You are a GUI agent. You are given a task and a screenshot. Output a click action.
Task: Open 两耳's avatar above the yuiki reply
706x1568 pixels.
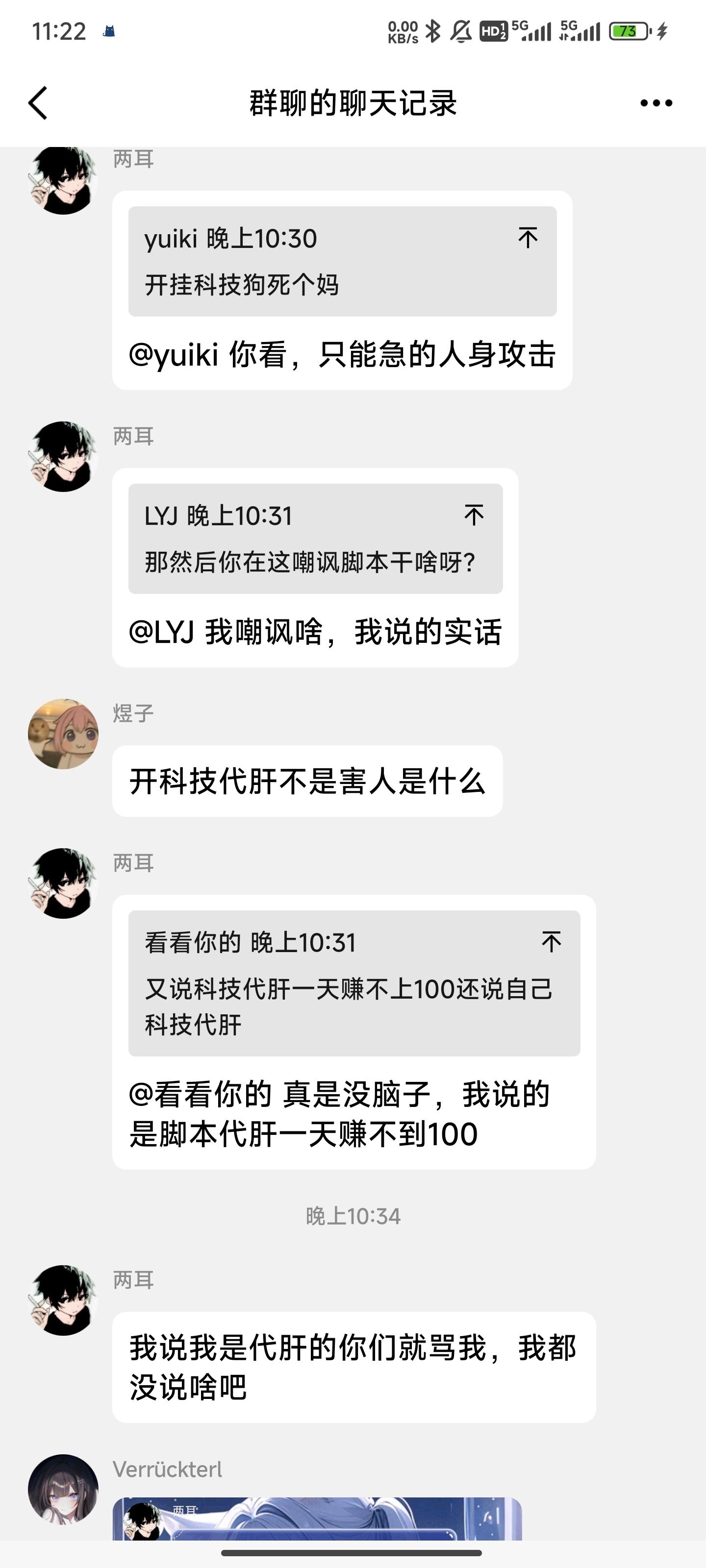point(63,181)
